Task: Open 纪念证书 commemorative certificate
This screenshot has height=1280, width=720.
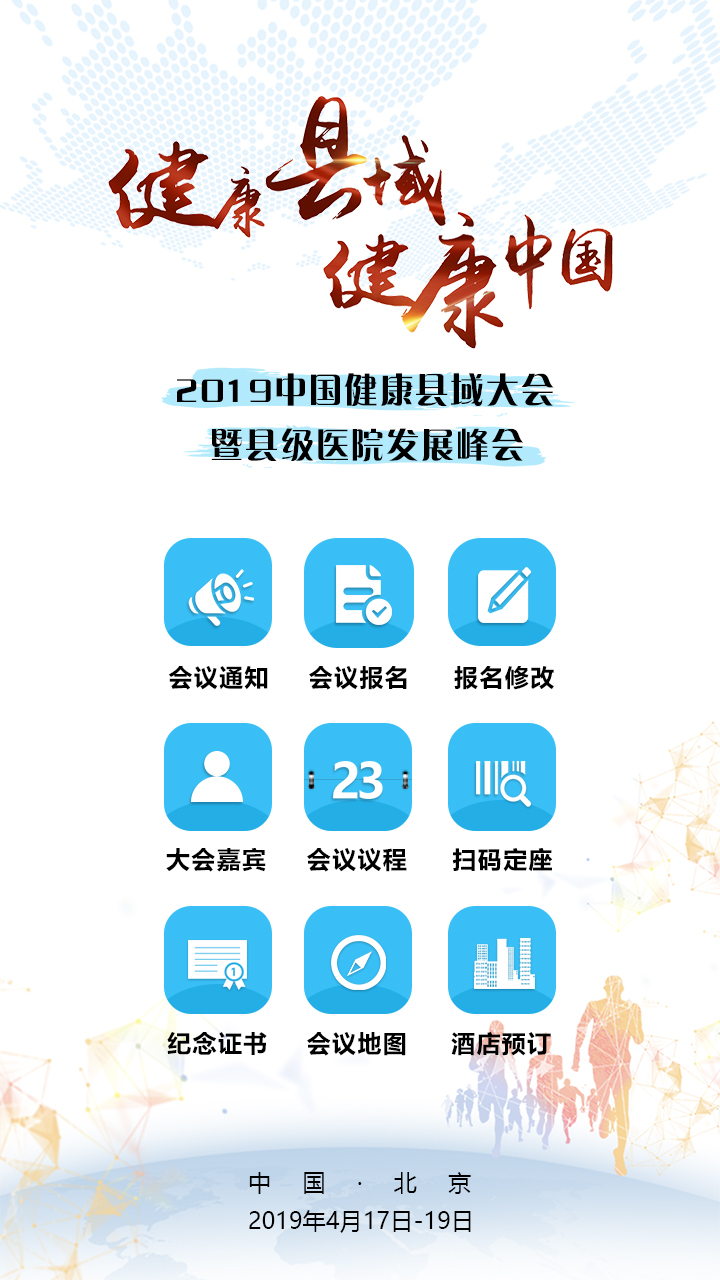Action: pyautogui.click(x=218, y=960)
